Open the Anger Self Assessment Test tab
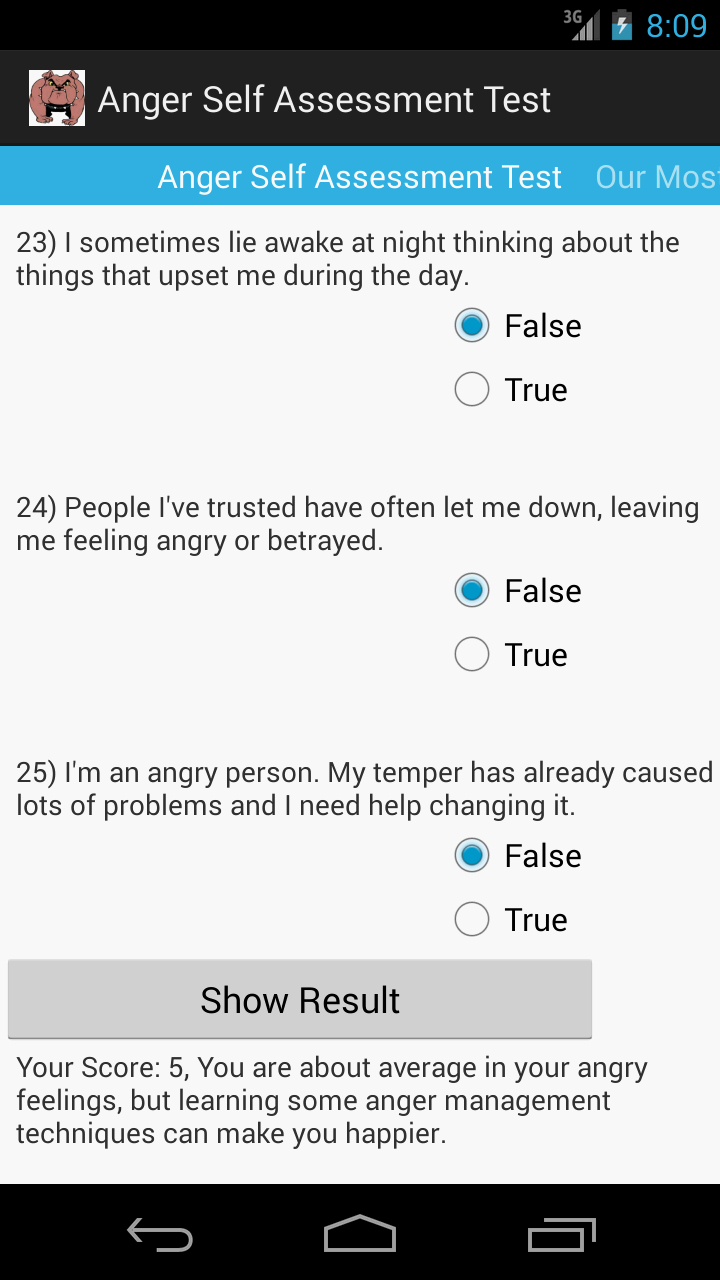The width and height of the screenshot is (720, 1280). (360, 177)
